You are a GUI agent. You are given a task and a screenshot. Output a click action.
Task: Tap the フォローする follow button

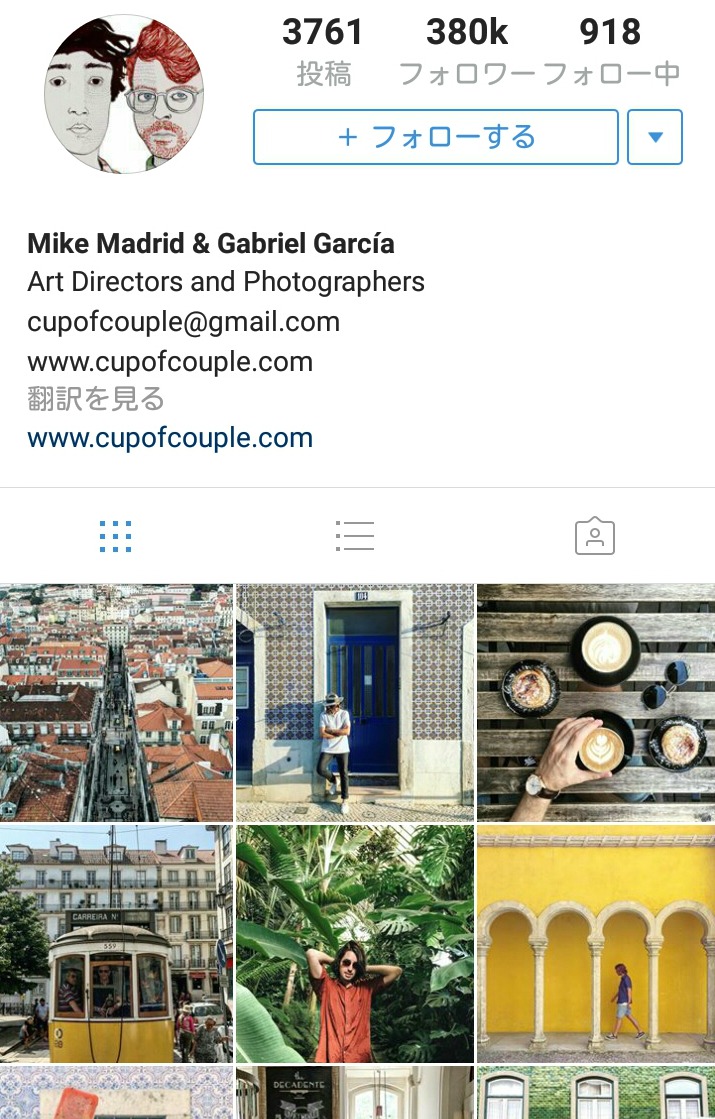[x=435, y=137]
